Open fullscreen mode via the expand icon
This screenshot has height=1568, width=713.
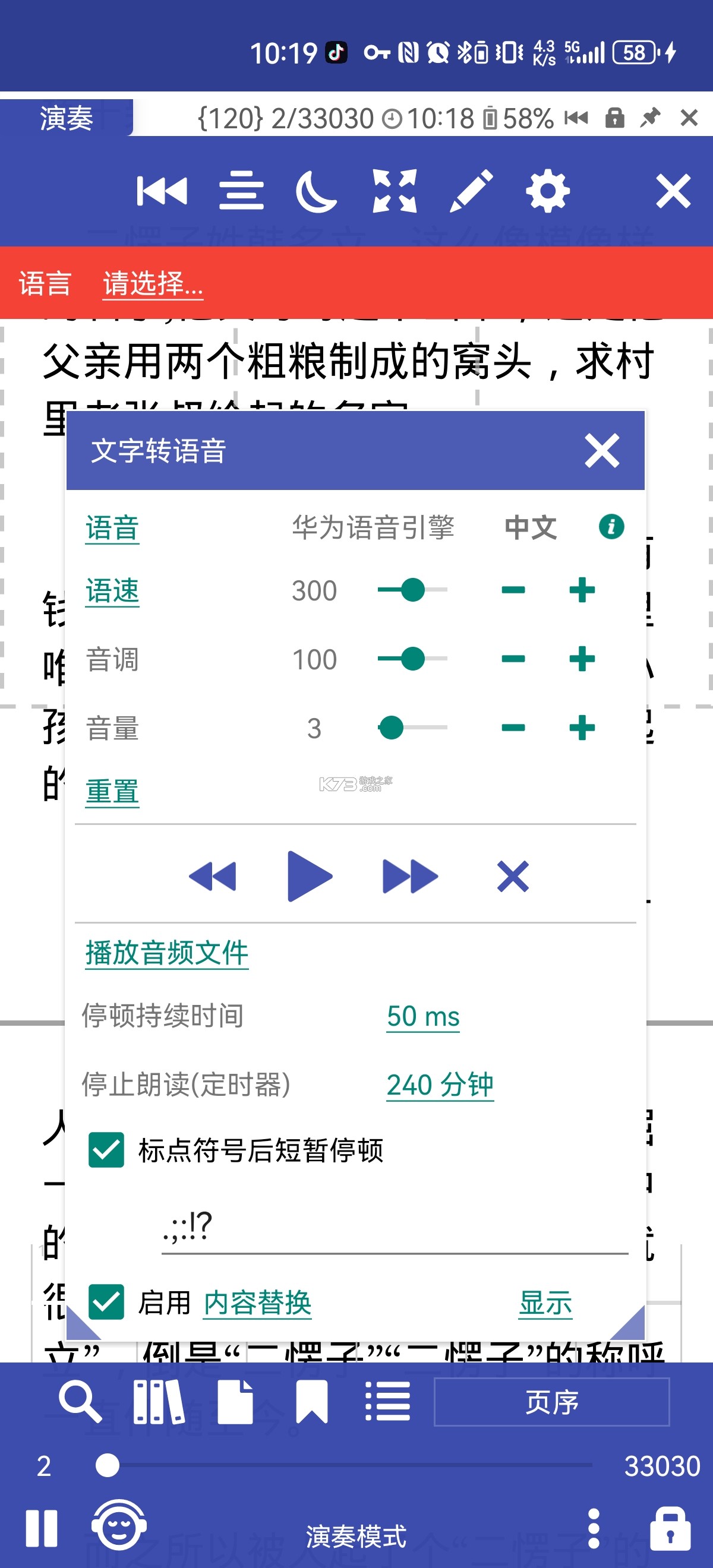point(396,192)
